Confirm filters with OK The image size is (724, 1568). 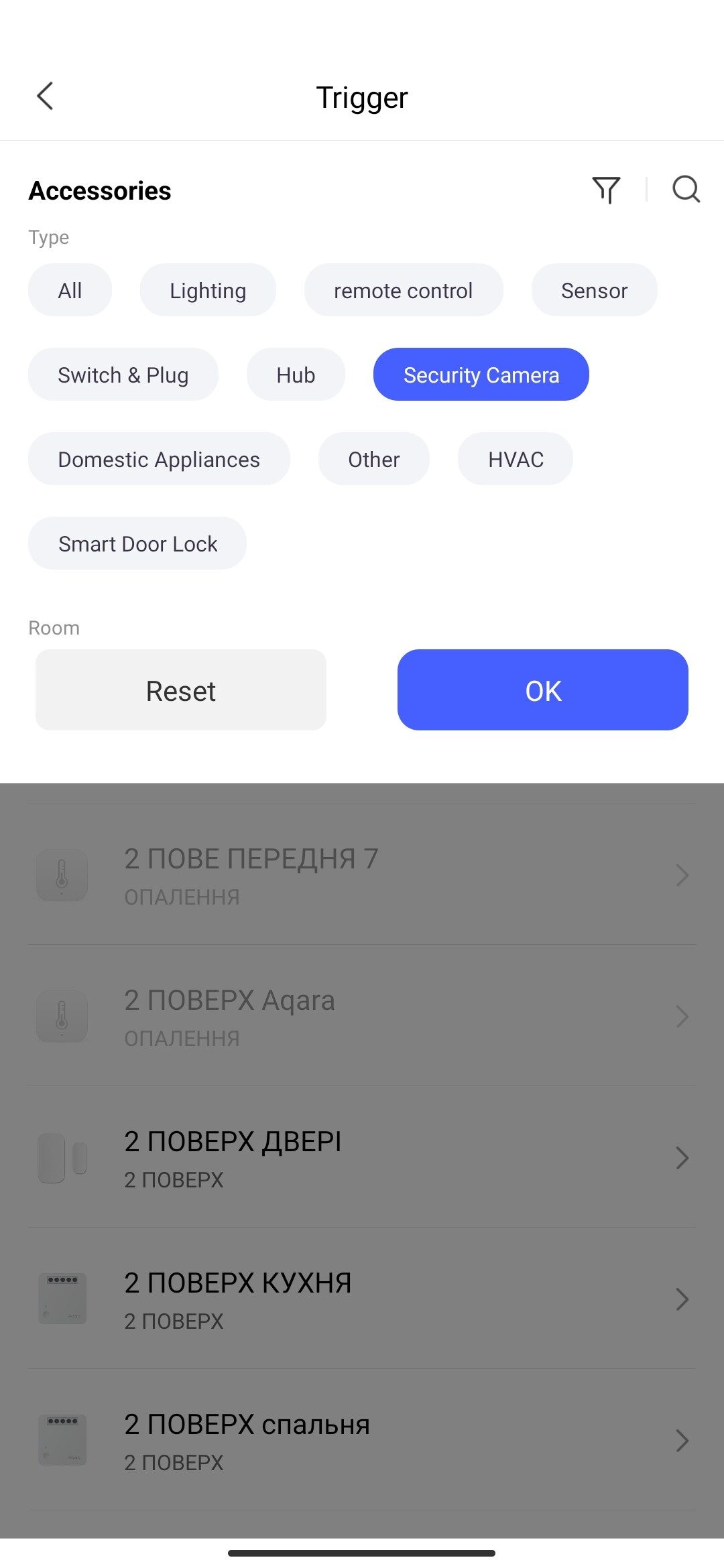point(542,690)
